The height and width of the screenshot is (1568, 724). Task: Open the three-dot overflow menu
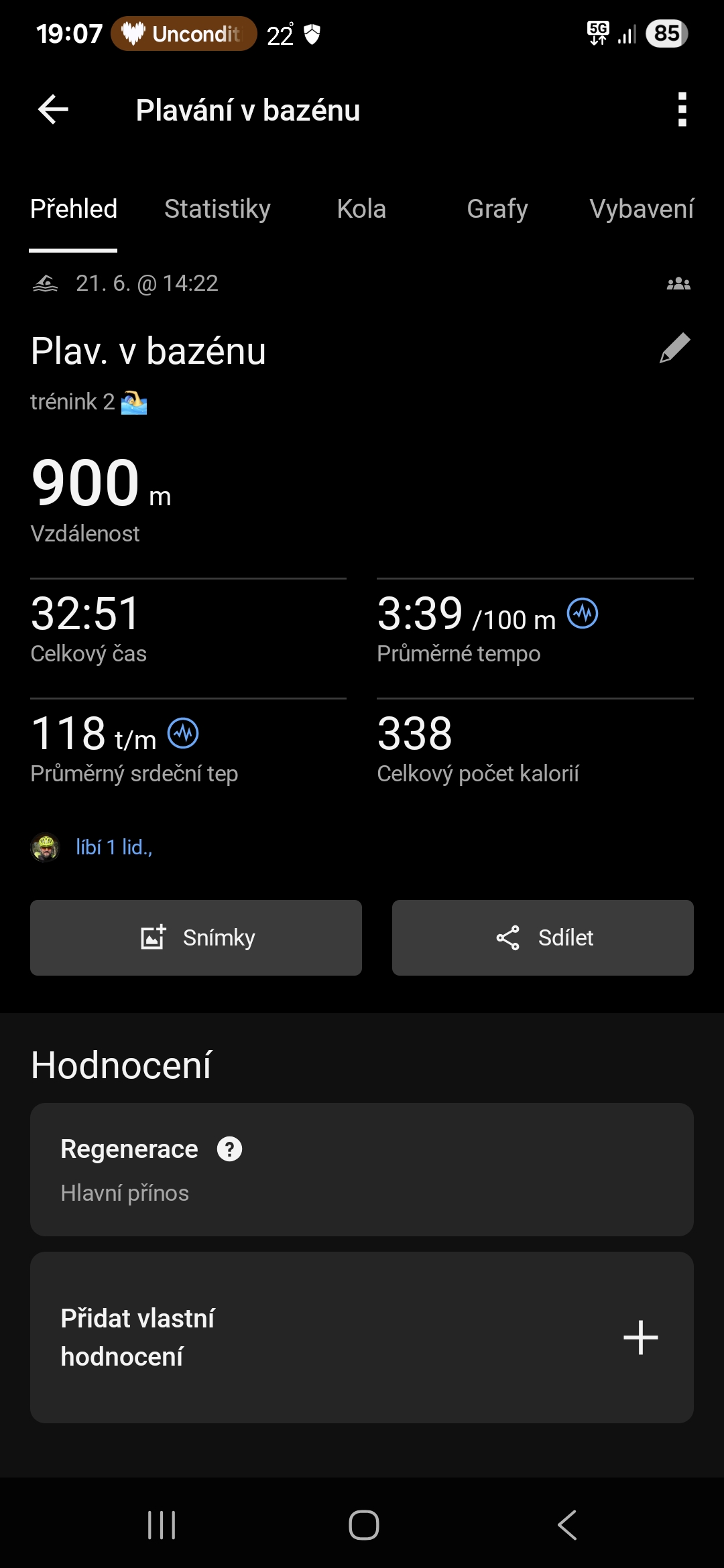[x=682, y=110]
